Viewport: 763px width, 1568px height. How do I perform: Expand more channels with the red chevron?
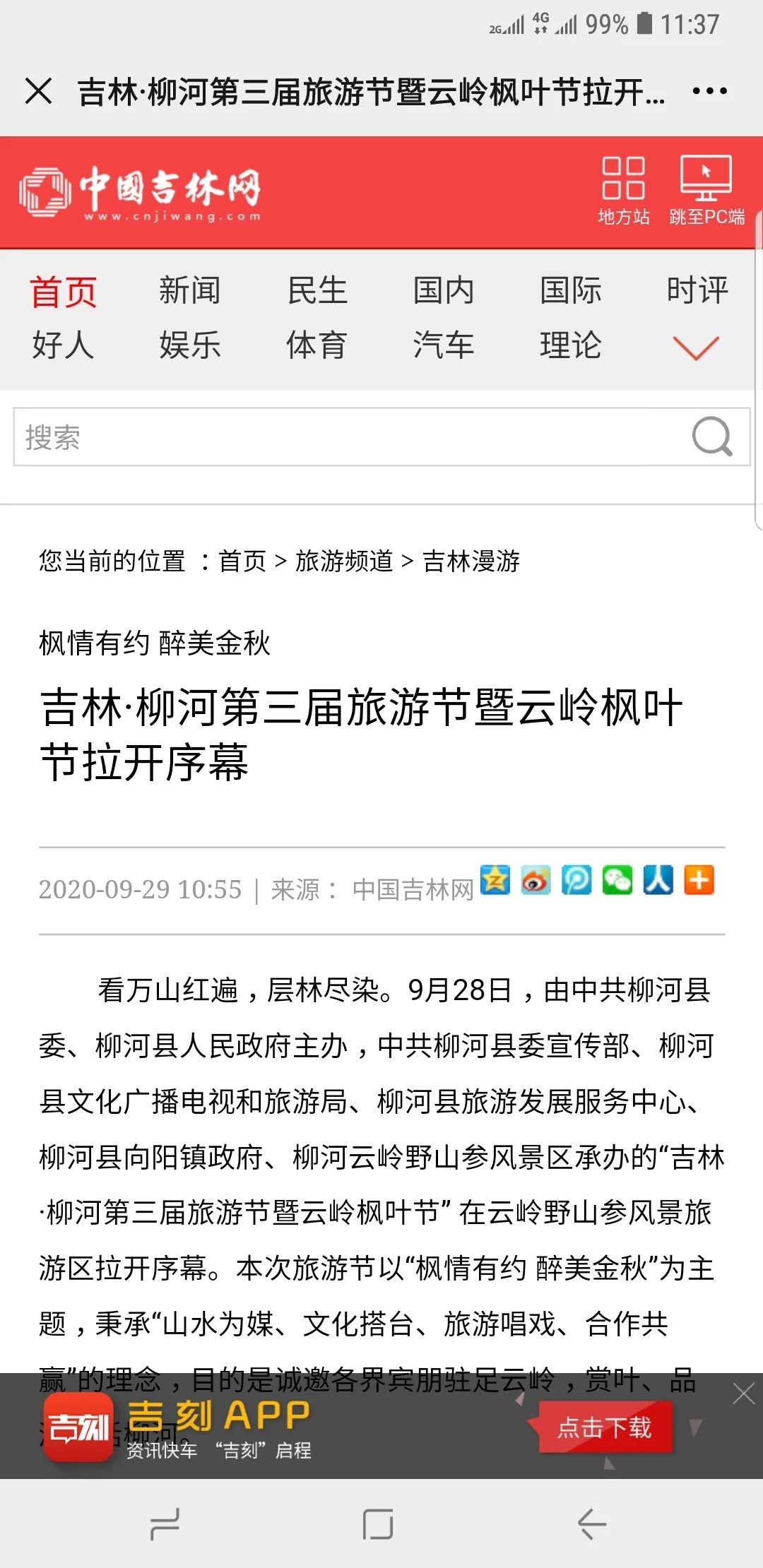point(696,347)
